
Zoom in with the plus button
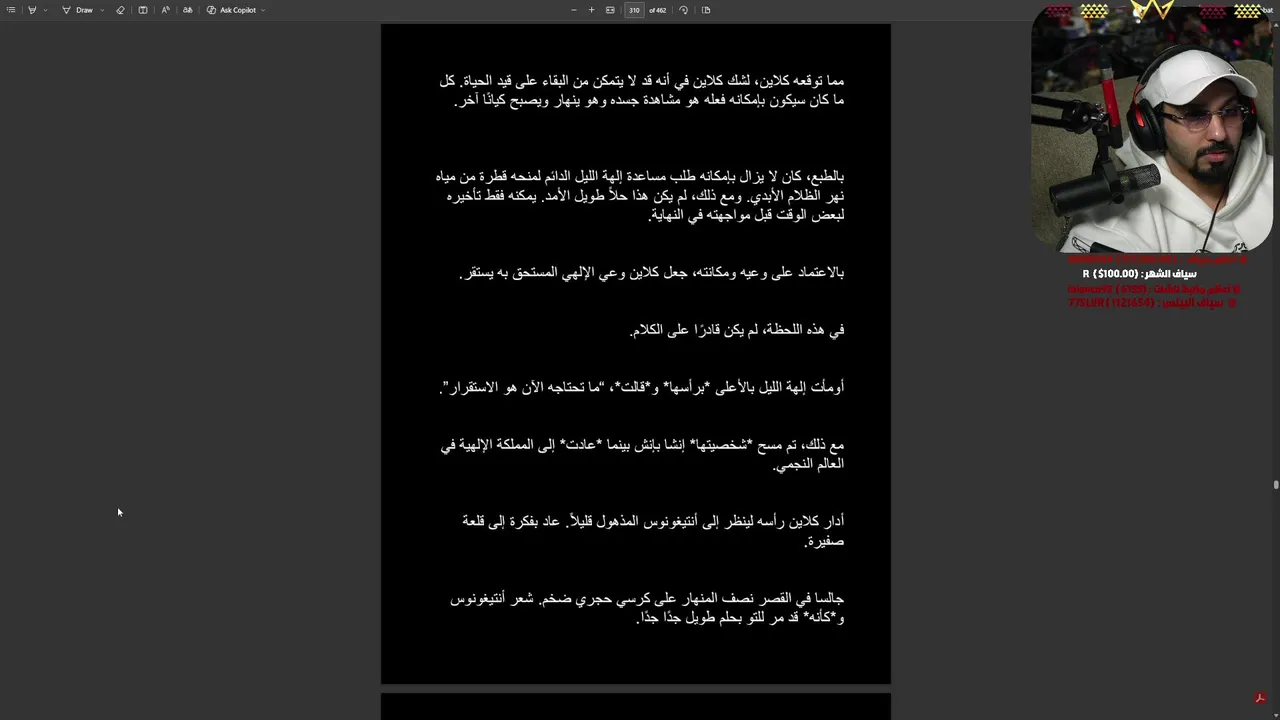pos(591,10)
